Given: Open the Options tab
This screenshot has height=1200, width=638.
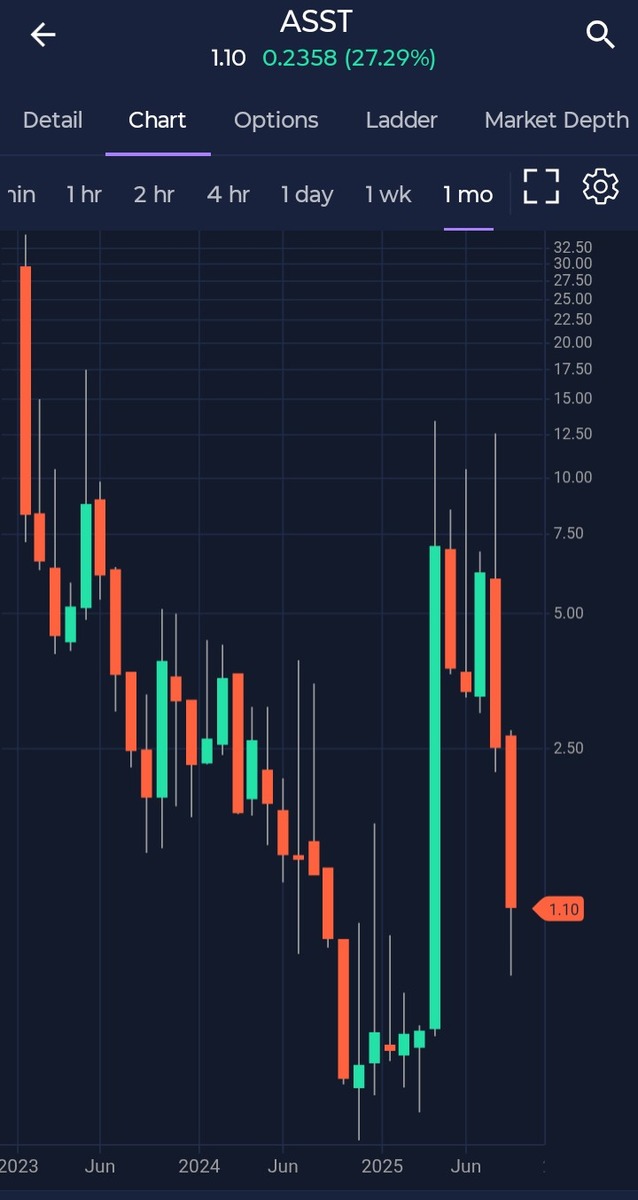Looking at the screenshot, I should point(276,120).
